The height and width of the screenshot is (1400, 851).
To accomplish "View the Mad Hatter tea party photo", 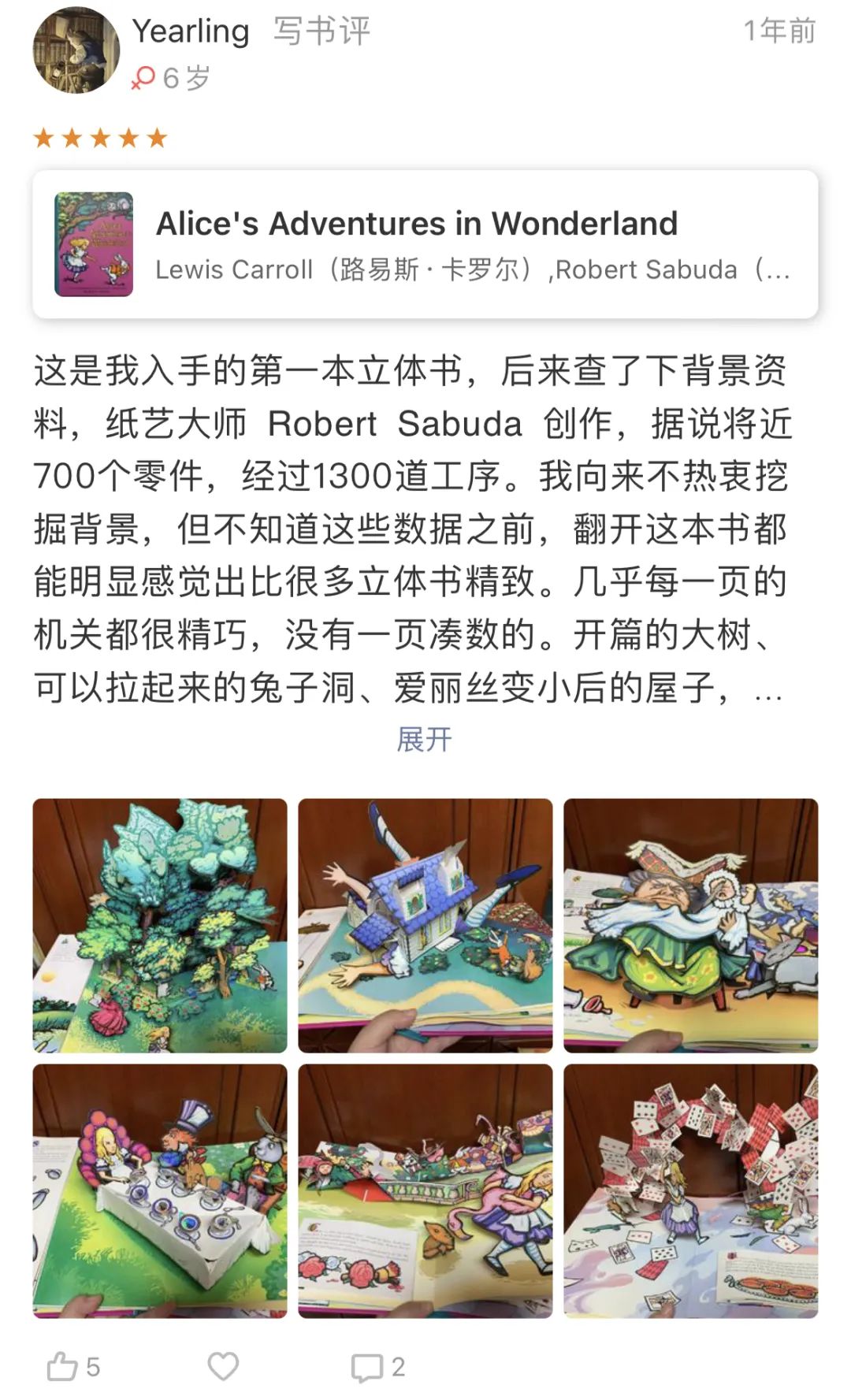I will coord(160,1190).
